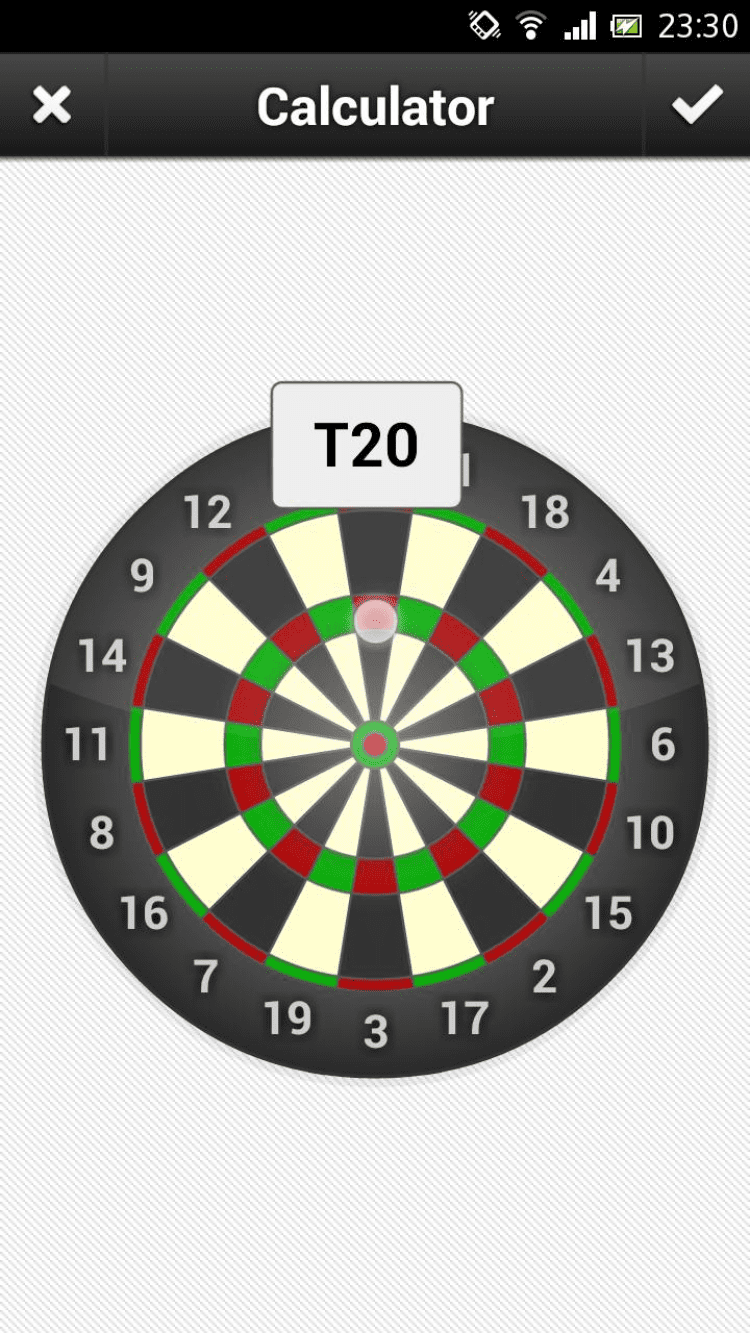
Task: Select the triple 3 segment on the board
Action: click(x=375, y=875)
